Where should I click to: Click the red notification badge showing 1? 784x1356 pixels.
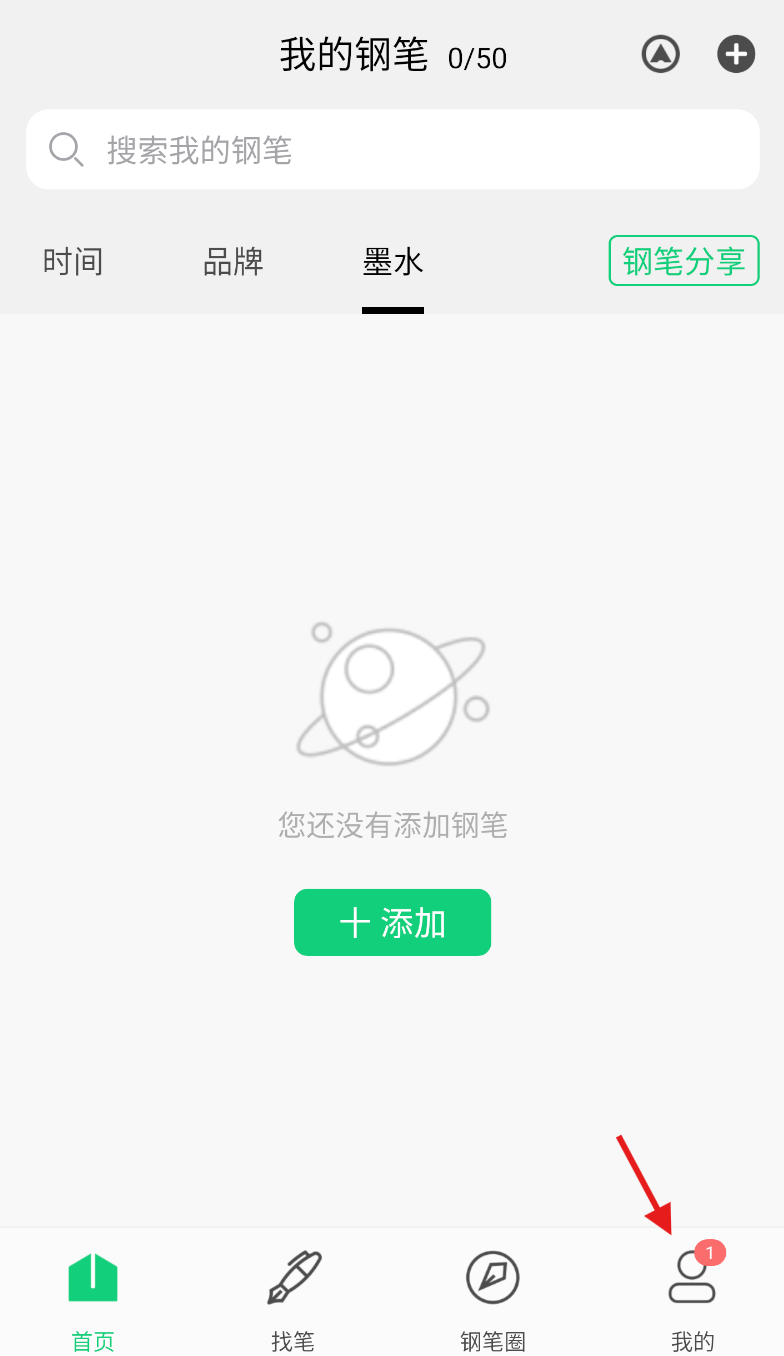tap(710, 1251)
